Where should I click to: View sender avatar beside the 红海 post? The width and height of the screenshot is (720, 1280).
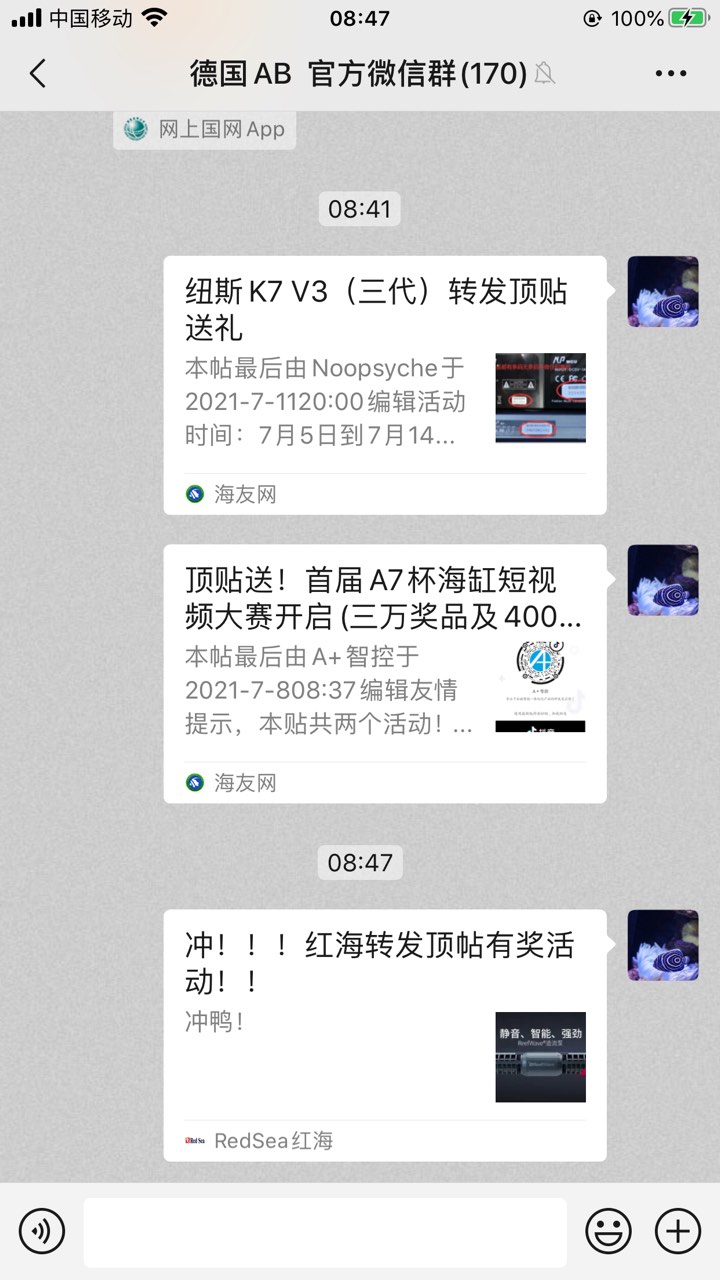[x=662, y=945]
